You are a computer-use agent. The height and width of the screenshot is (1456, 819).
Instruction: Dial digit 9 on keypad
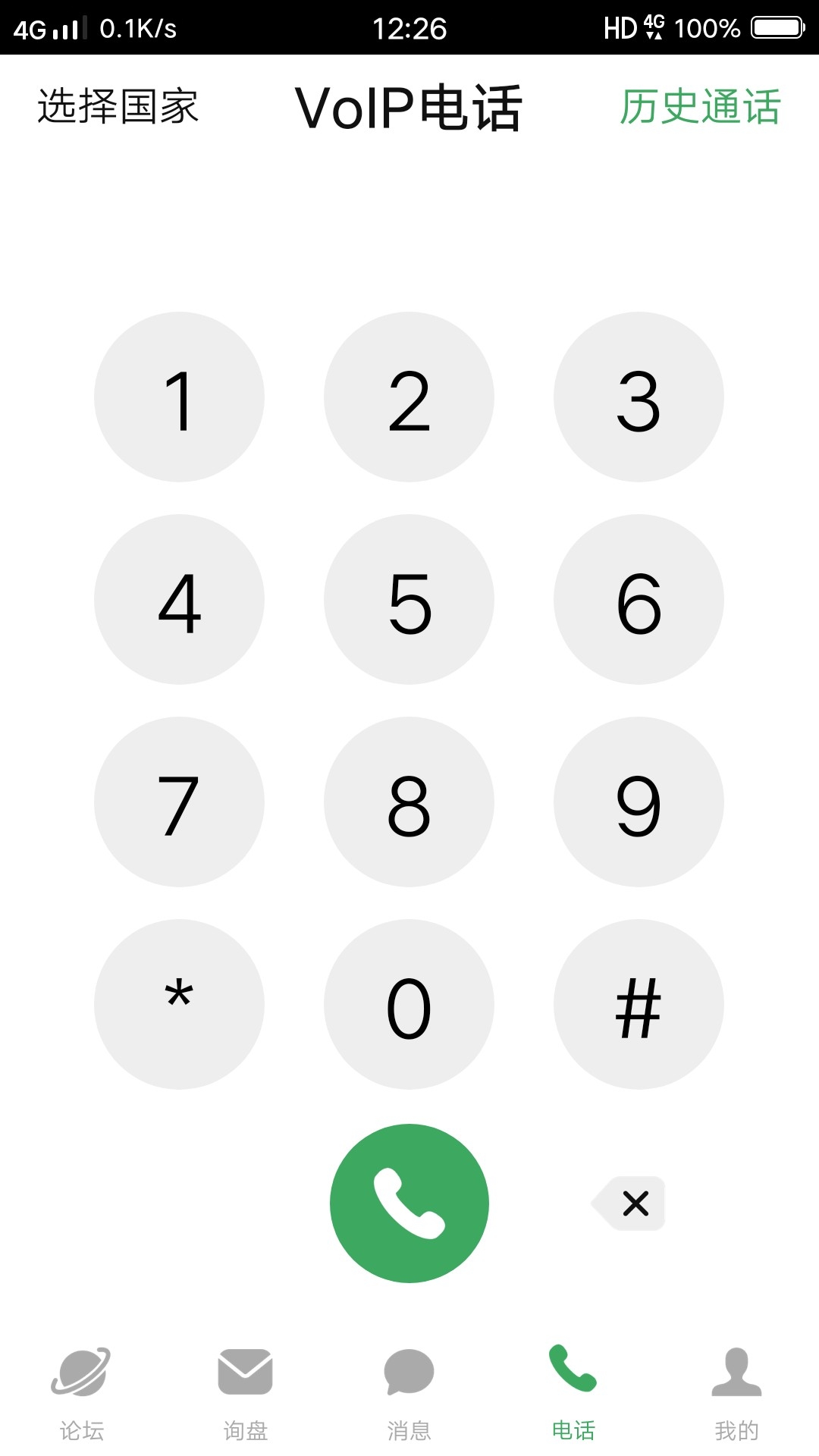639,802
